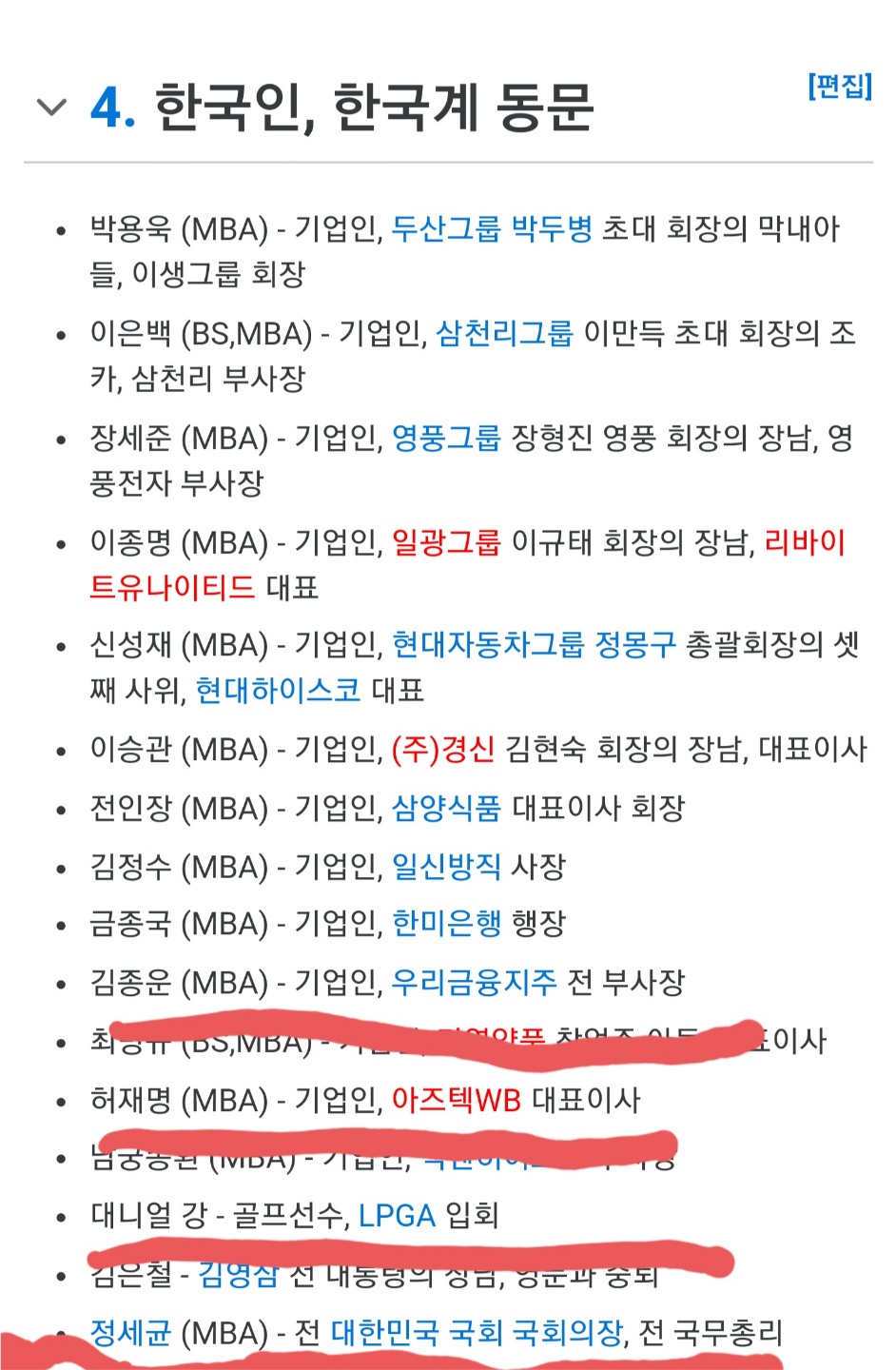This screenshot has width=896, height=1370.
Task: Tap the 편집 link for section 4
Action: 839,87
